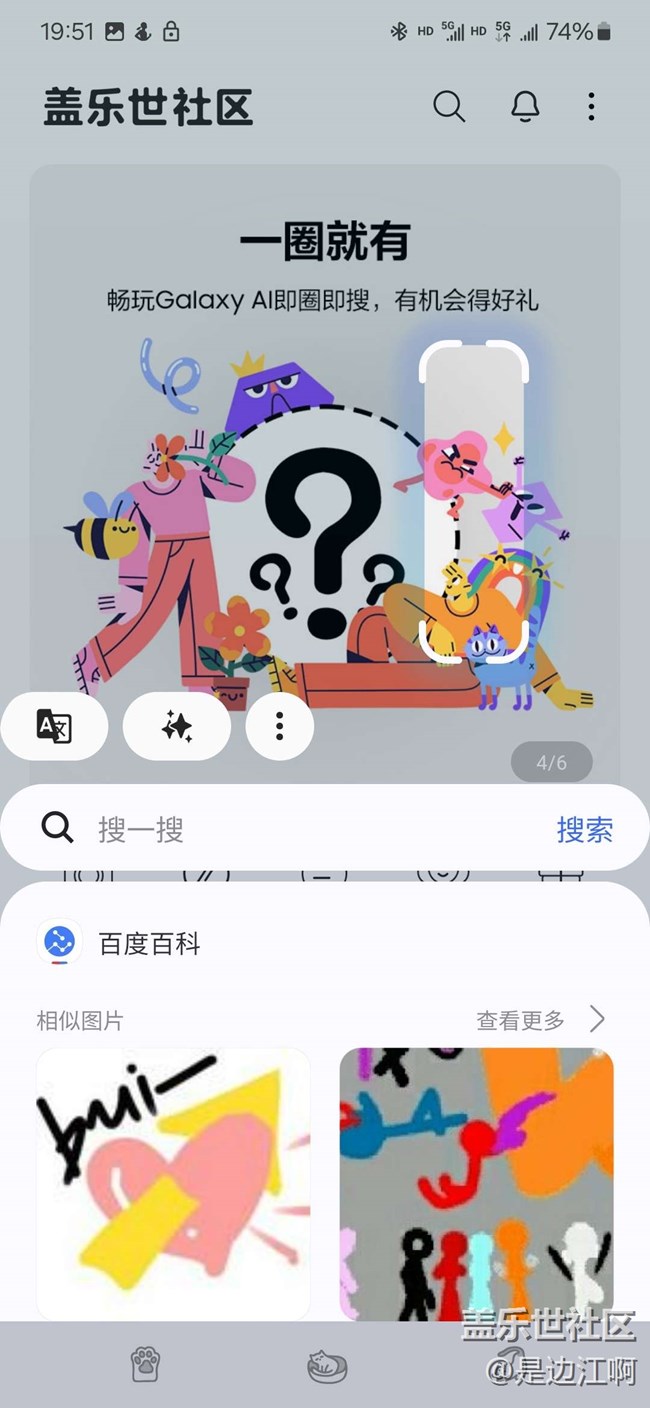The image size is (650, 1408).
Task: Open the overflow menu in the app bar
Action: pos(591,106)
